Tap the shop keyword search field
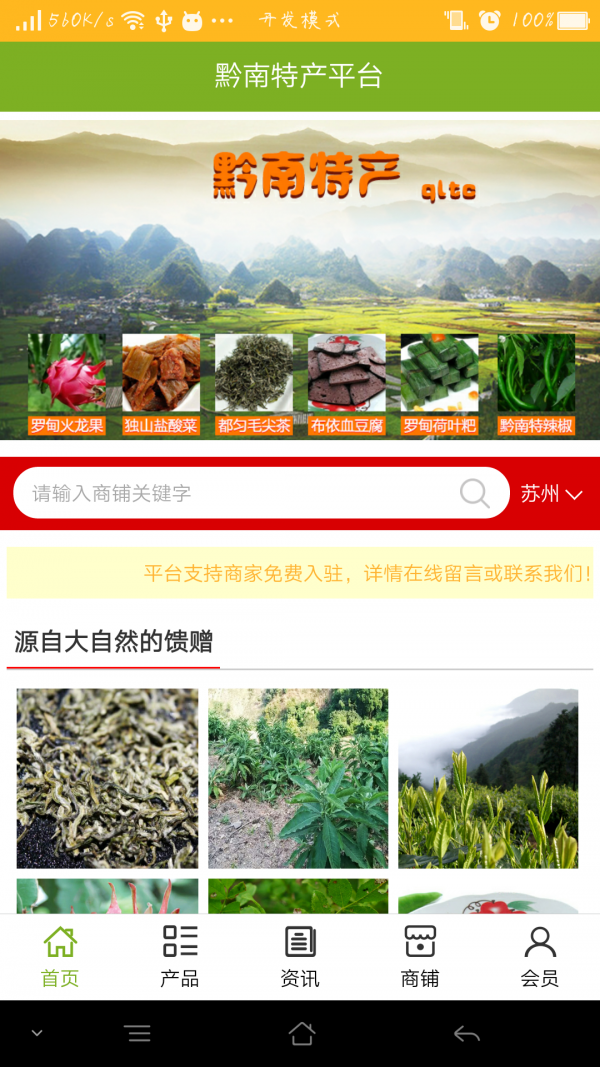Viewport: 600px width, 1067px height. [240, 493]
